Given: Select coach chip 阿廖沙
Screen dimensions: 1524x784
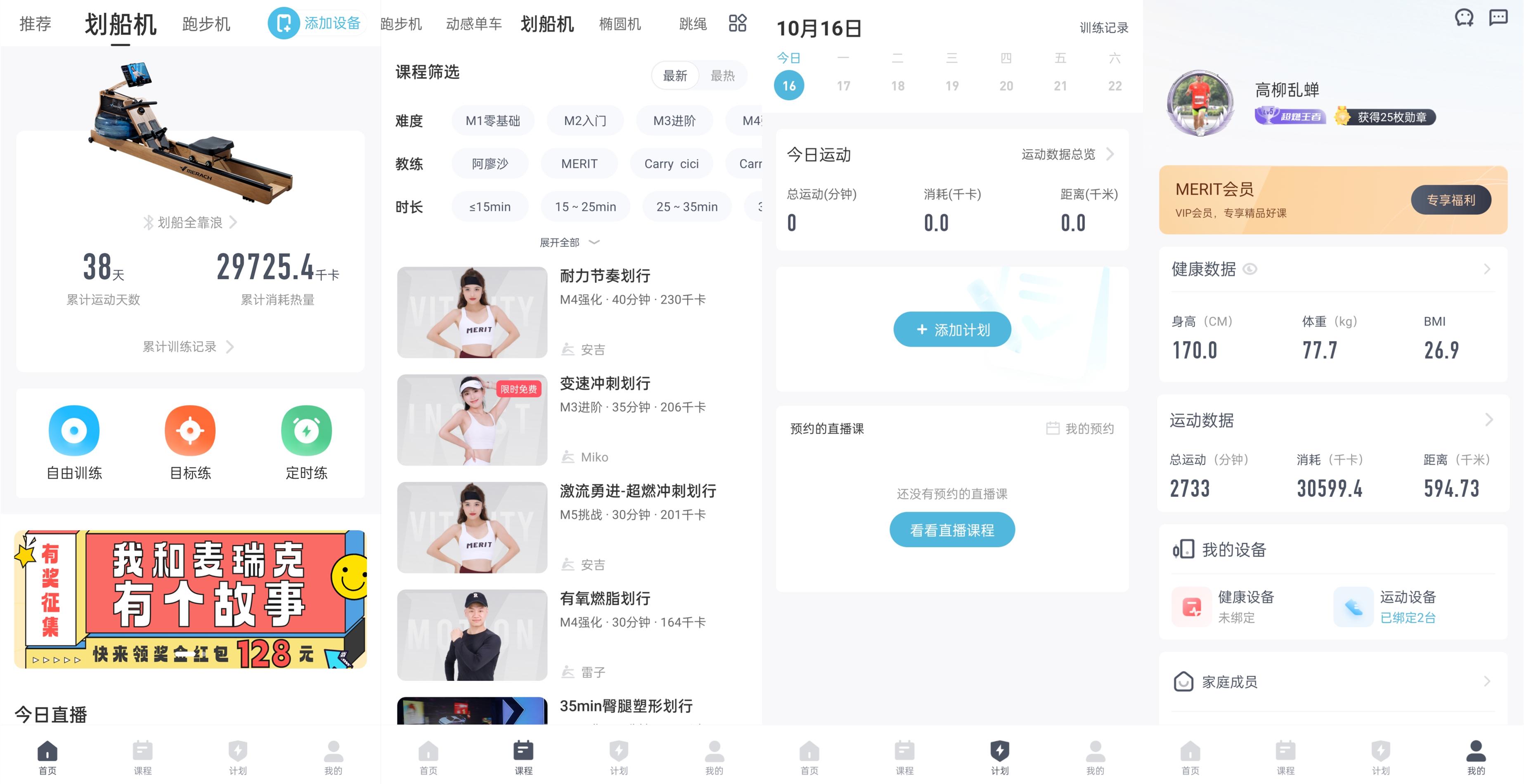Looking at the screenshot, I should pos(489,164).
